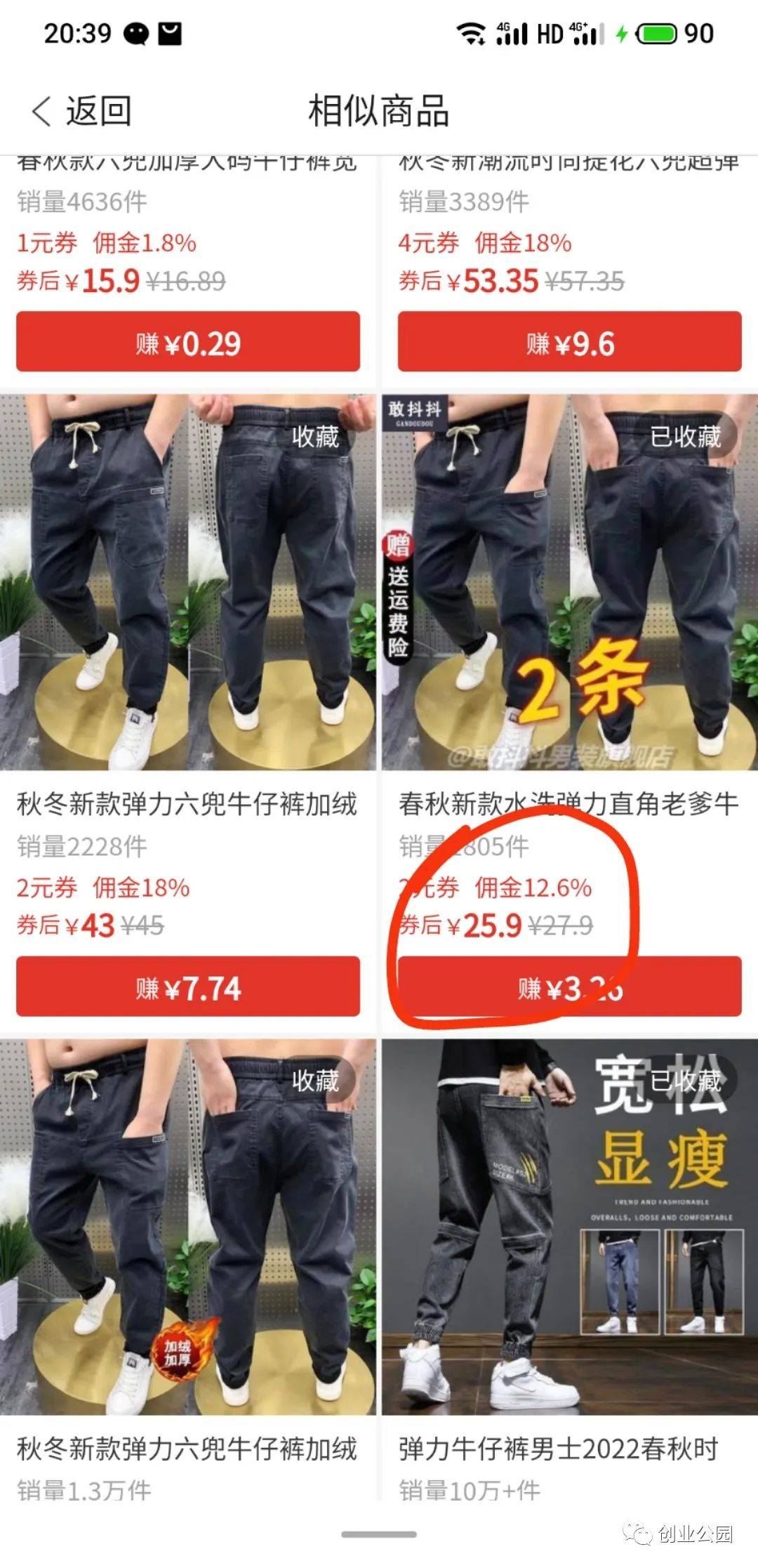
Task: Tap 收藏 on the 加绒加厚 jeans image
Action: [315, 1081]
